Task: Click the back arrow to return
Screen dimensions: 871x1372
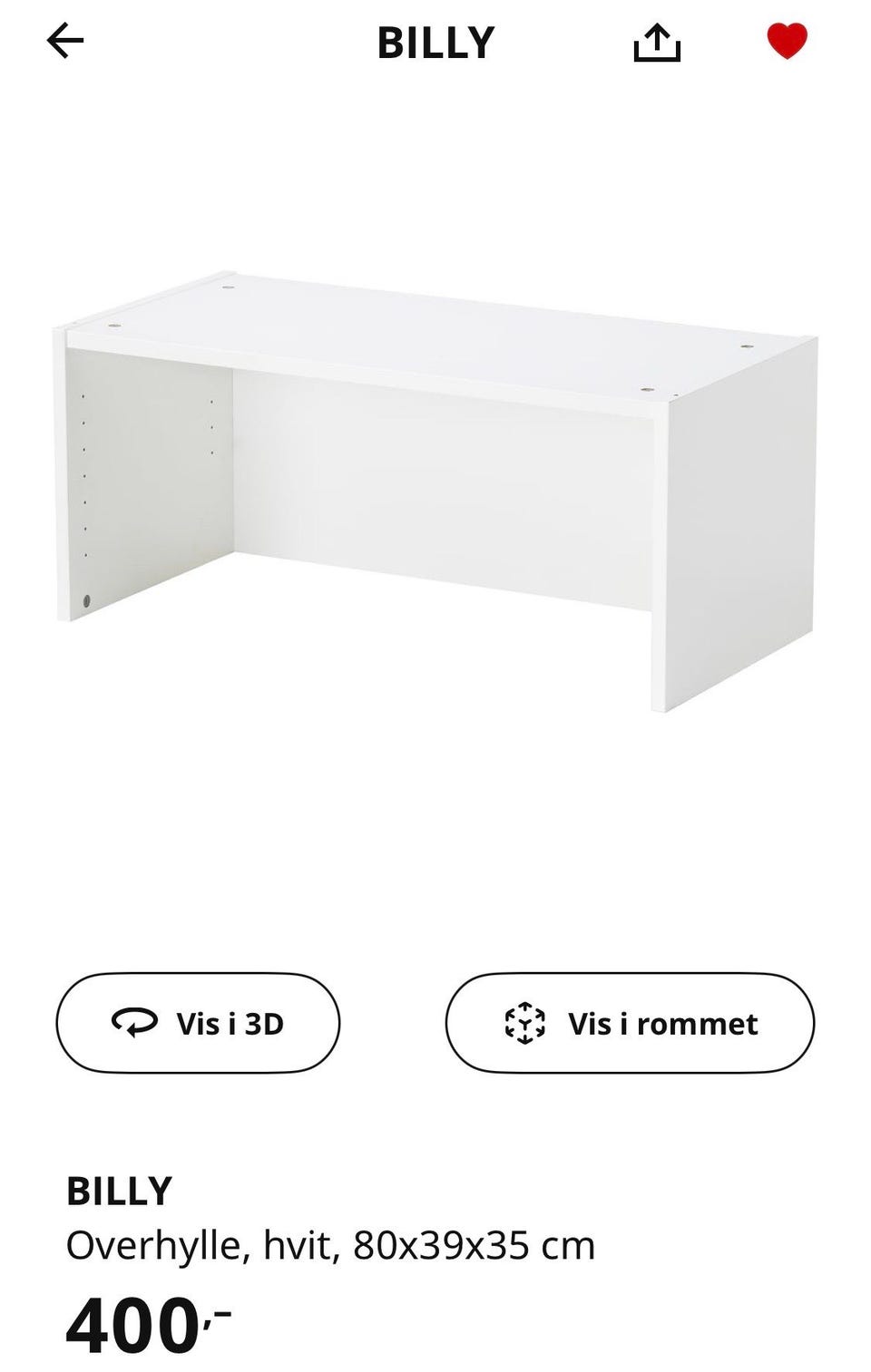Action: [65, 40]
